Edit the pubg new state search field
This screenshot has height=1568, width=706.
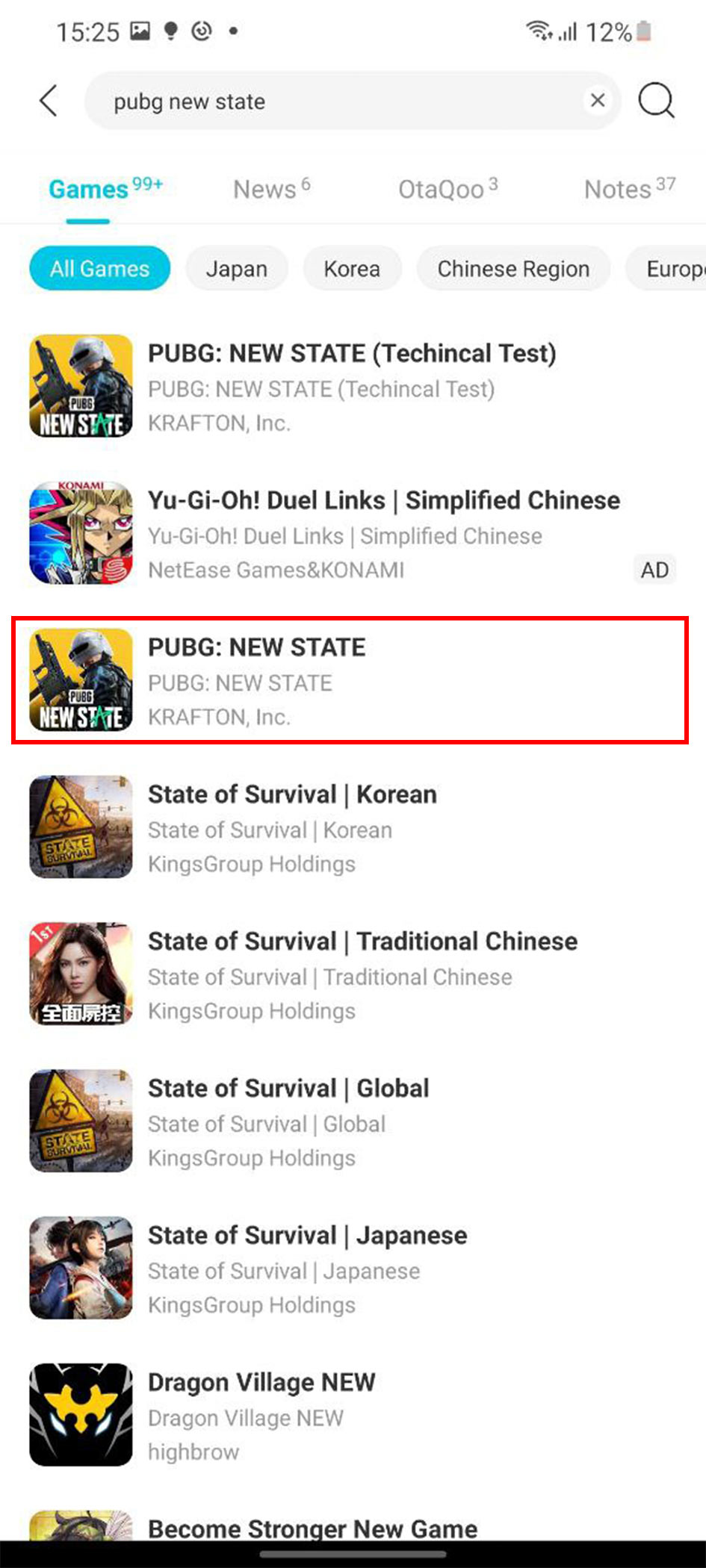[x=336, y=101]
